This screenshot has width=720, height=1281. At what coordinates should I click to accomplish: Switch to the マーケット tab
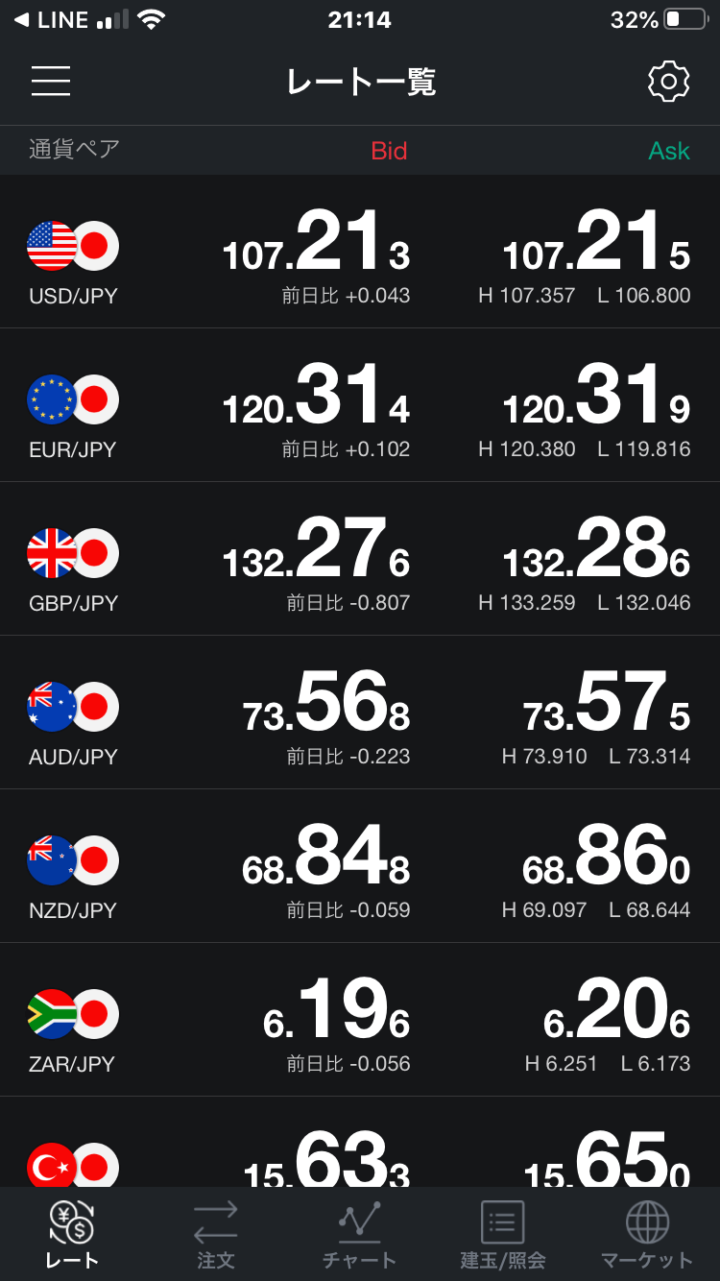[647, 1235]
